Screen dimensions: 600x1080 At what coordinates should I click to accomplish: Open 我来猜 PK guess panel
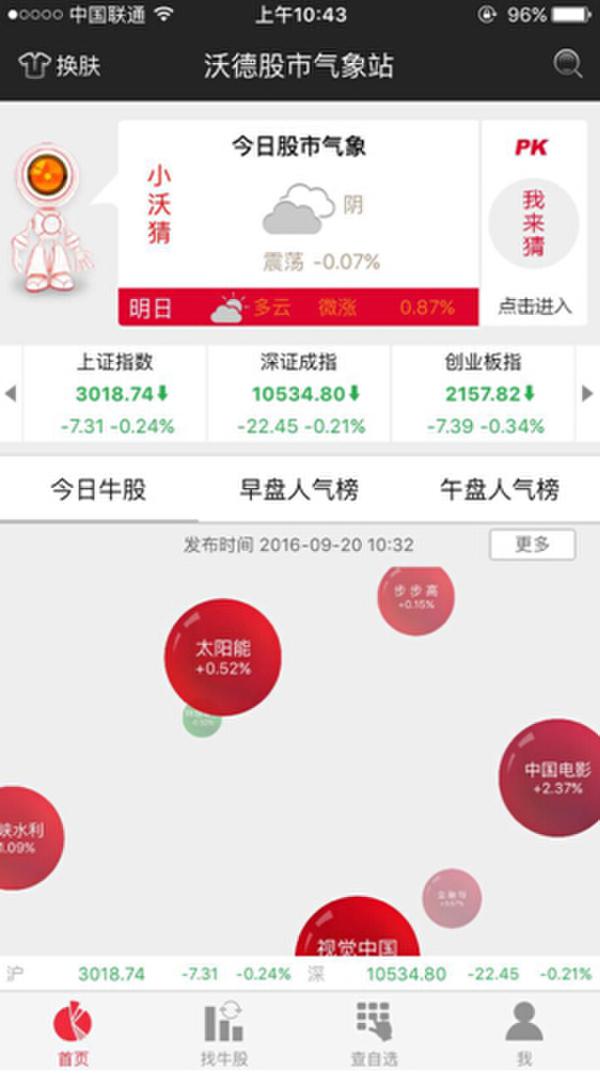coord(534,224)
